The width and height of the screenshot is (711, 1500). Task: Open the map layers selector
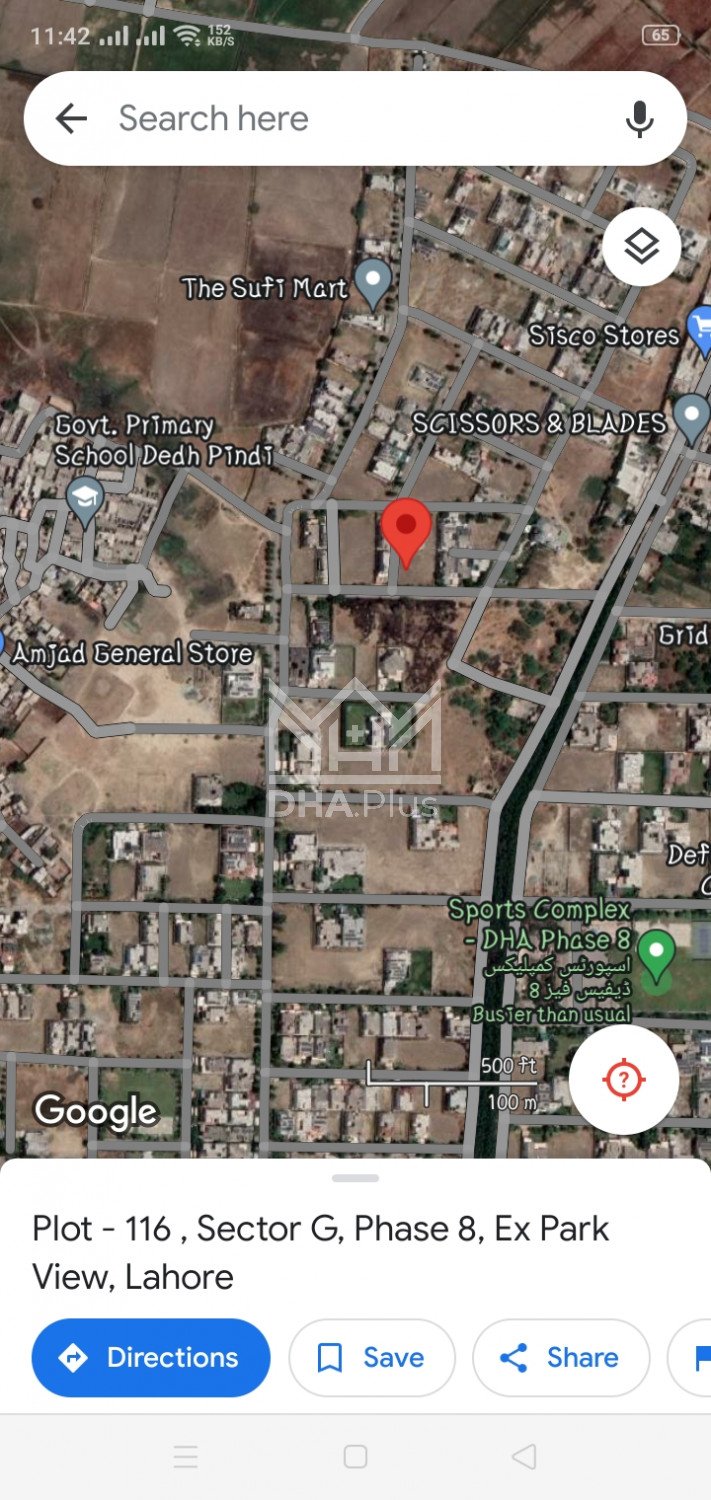(x=641, y=247)
